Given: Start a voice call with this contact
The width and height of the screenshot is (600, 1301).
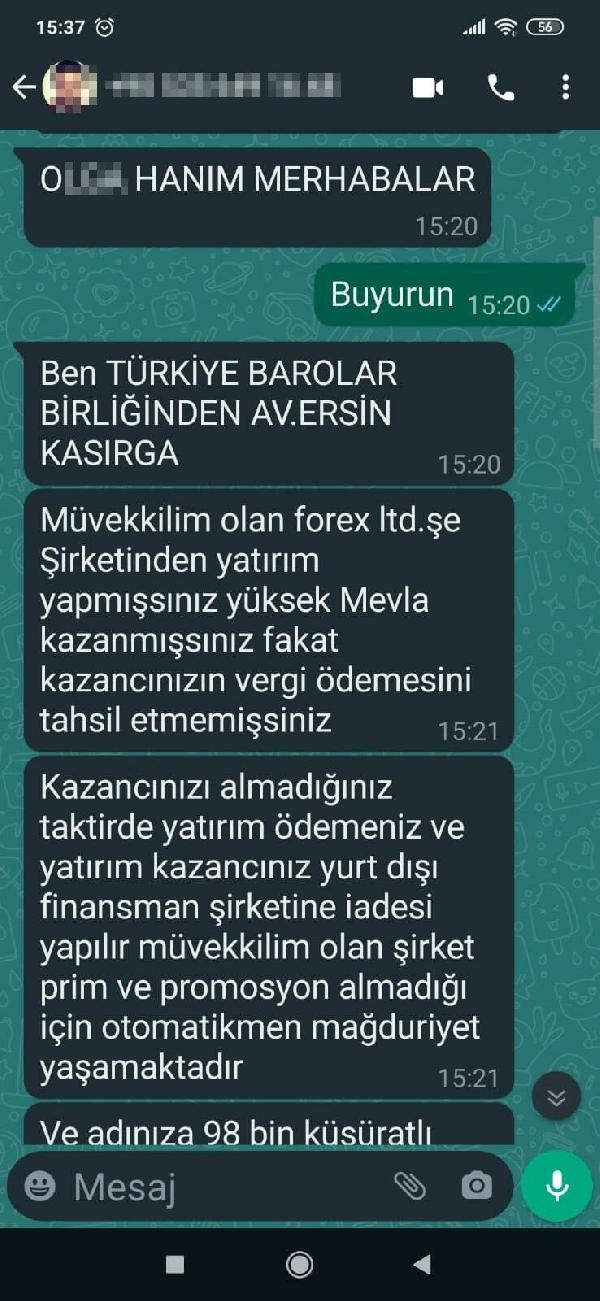Looking at the screenshot, I should (x=500, y=88).
